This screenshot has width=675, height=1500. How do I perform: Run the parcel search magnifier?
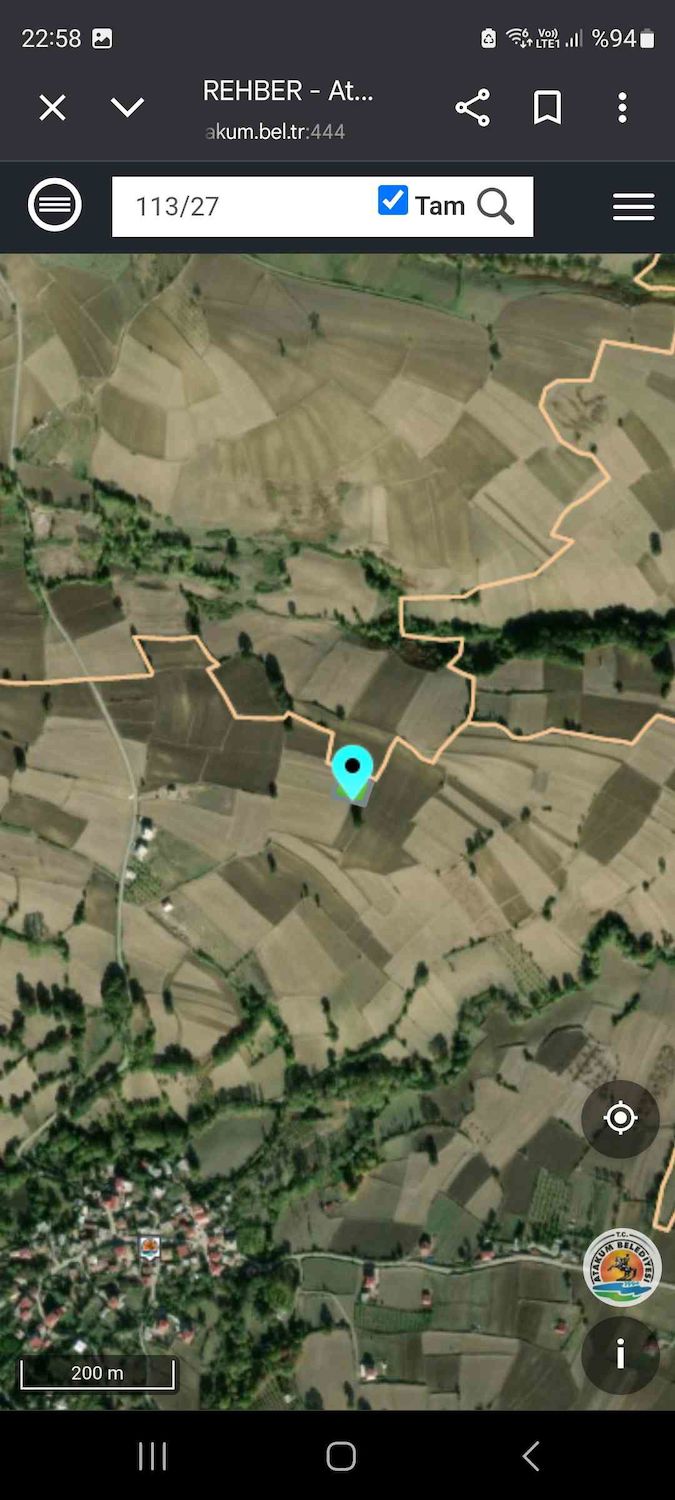(495, 206)
